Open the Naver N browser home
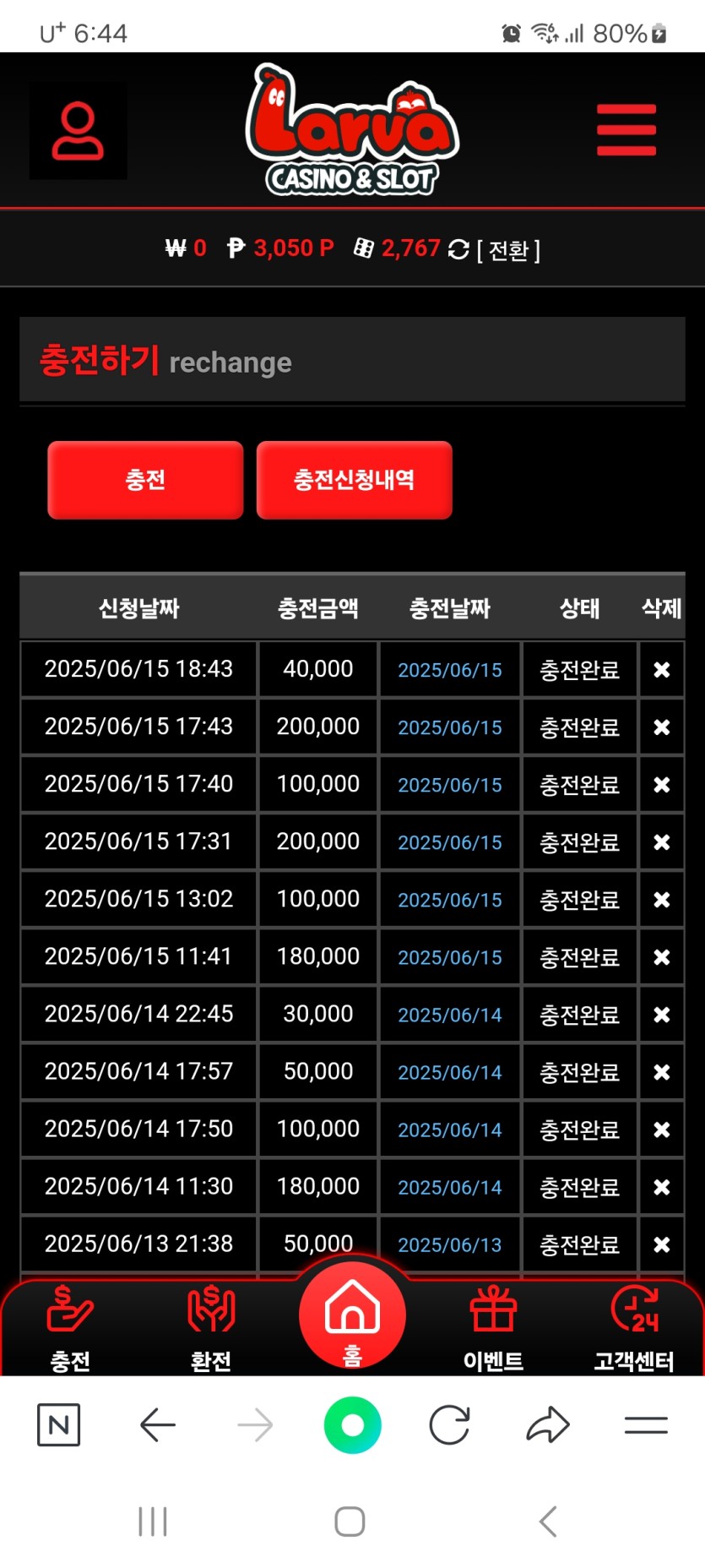This screenshot has height=1568, width=705. pyautogui.click(x=59, y=1425)
